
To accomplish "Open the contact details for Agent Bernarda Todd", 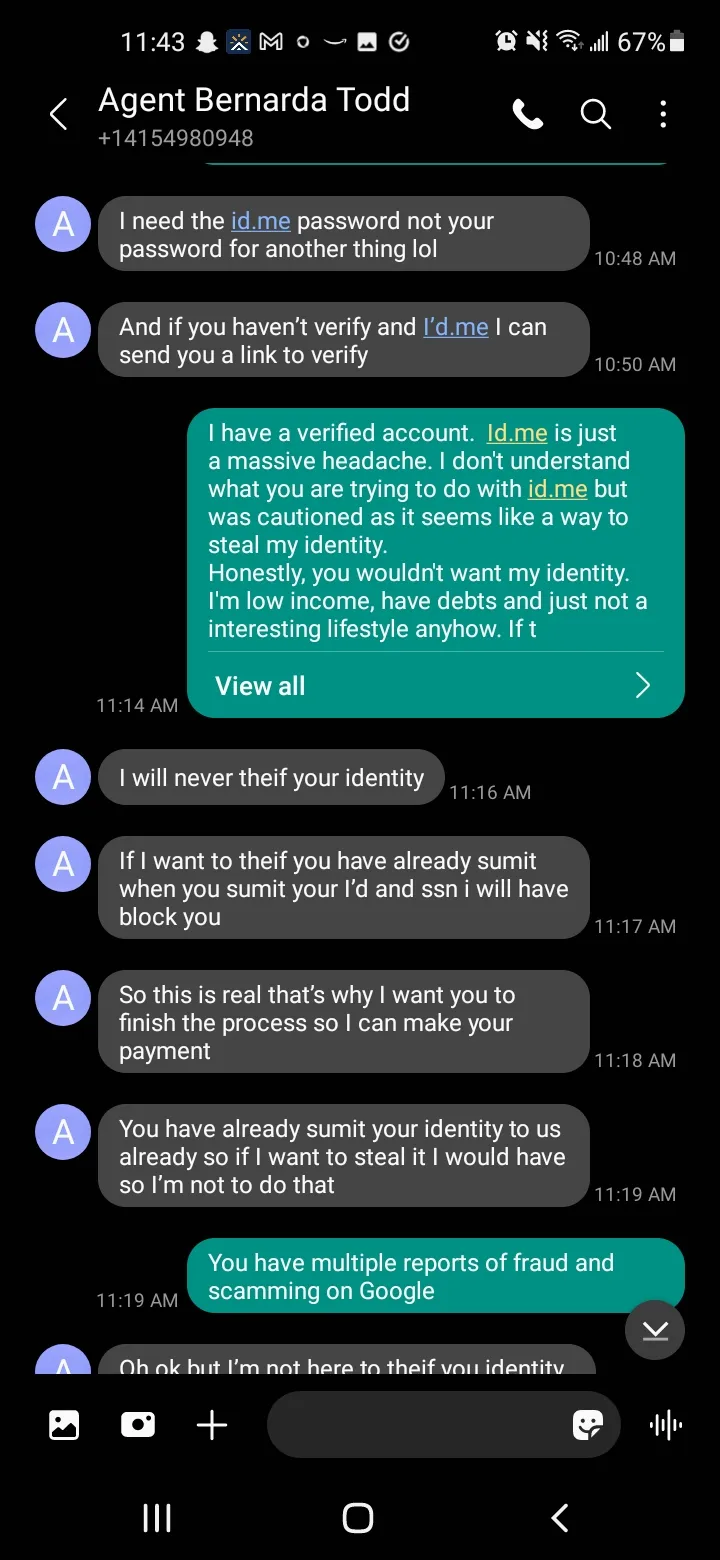I will [254, 115].
